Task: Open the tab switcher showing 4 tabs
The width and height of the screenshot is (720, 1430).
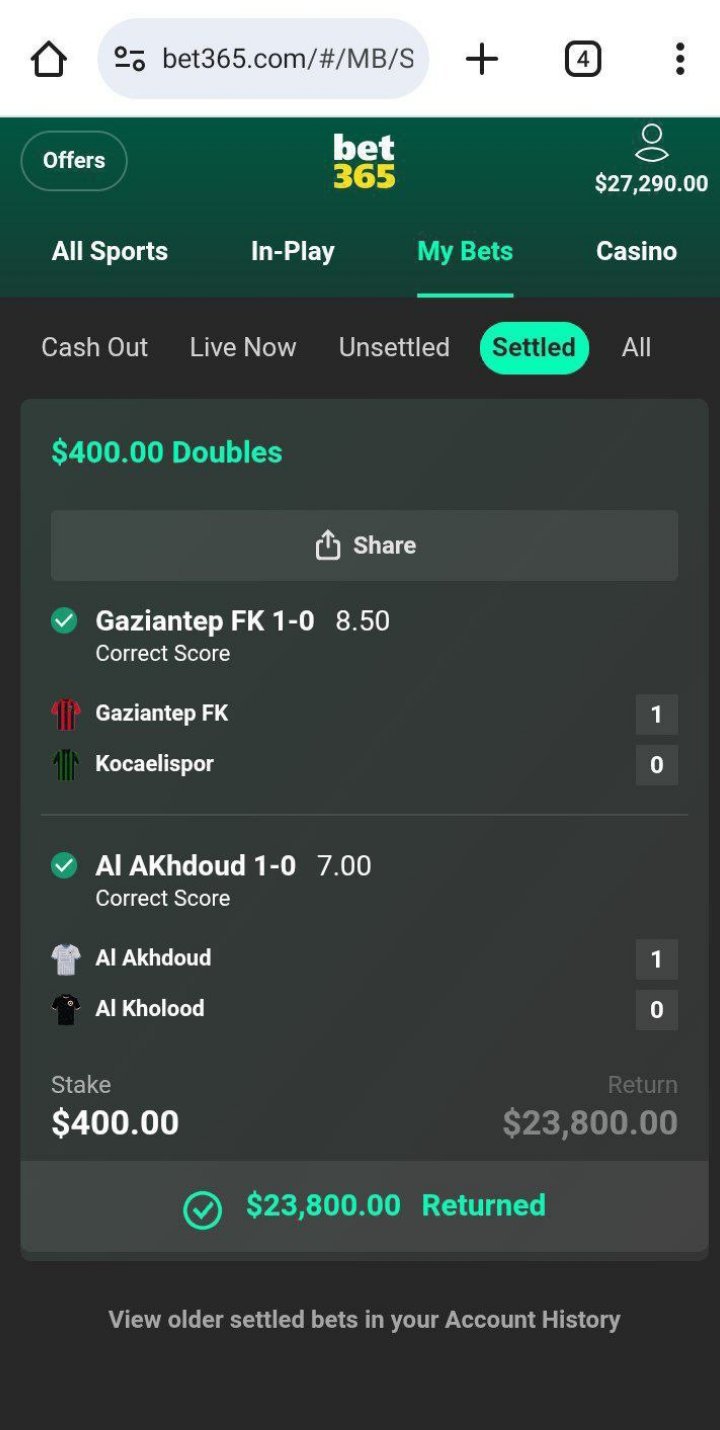Action: tap(582, 59)
